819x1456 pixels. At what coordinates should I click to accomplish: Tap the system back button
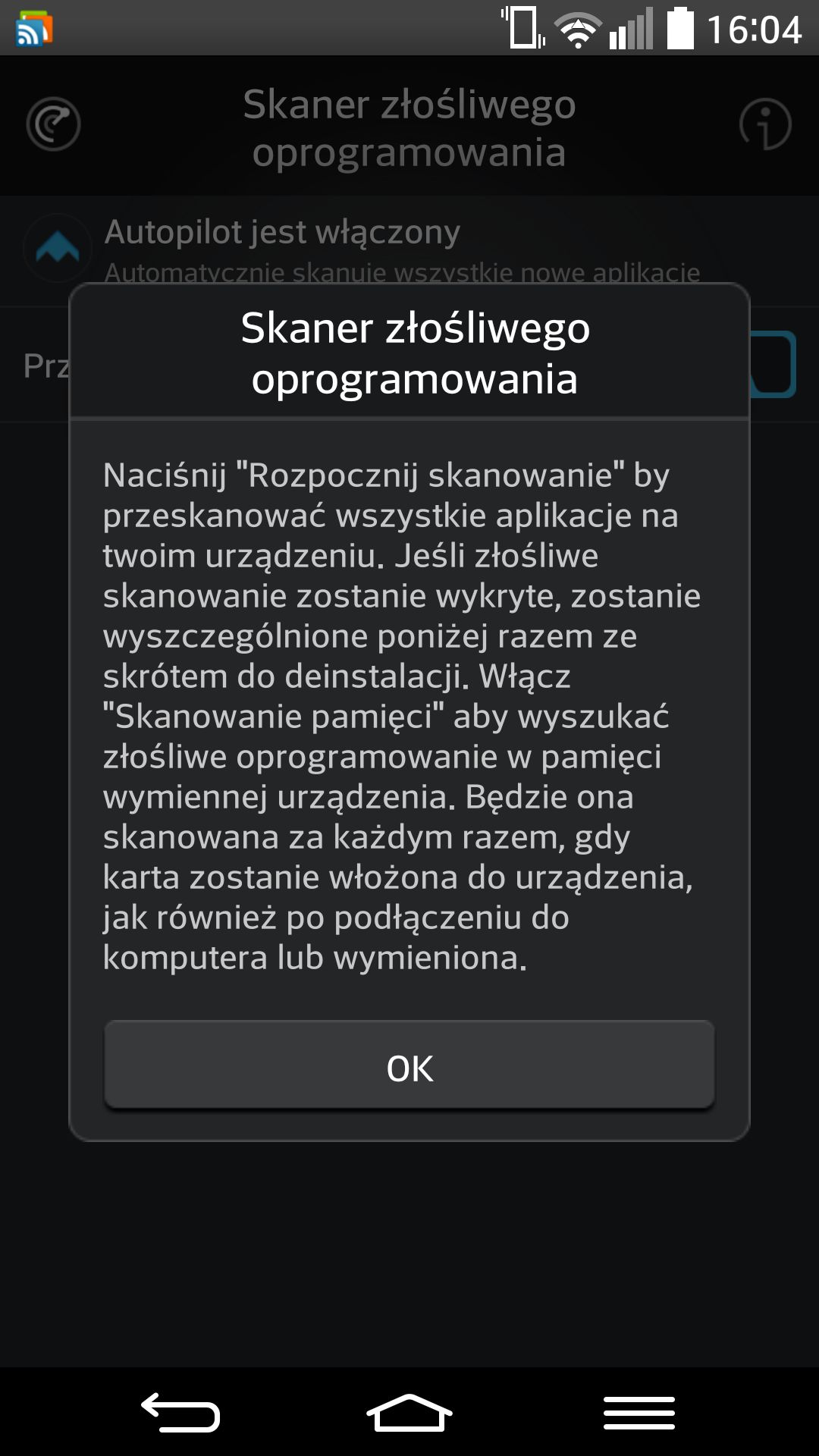pyautogui.click(x=180, y=1414)
